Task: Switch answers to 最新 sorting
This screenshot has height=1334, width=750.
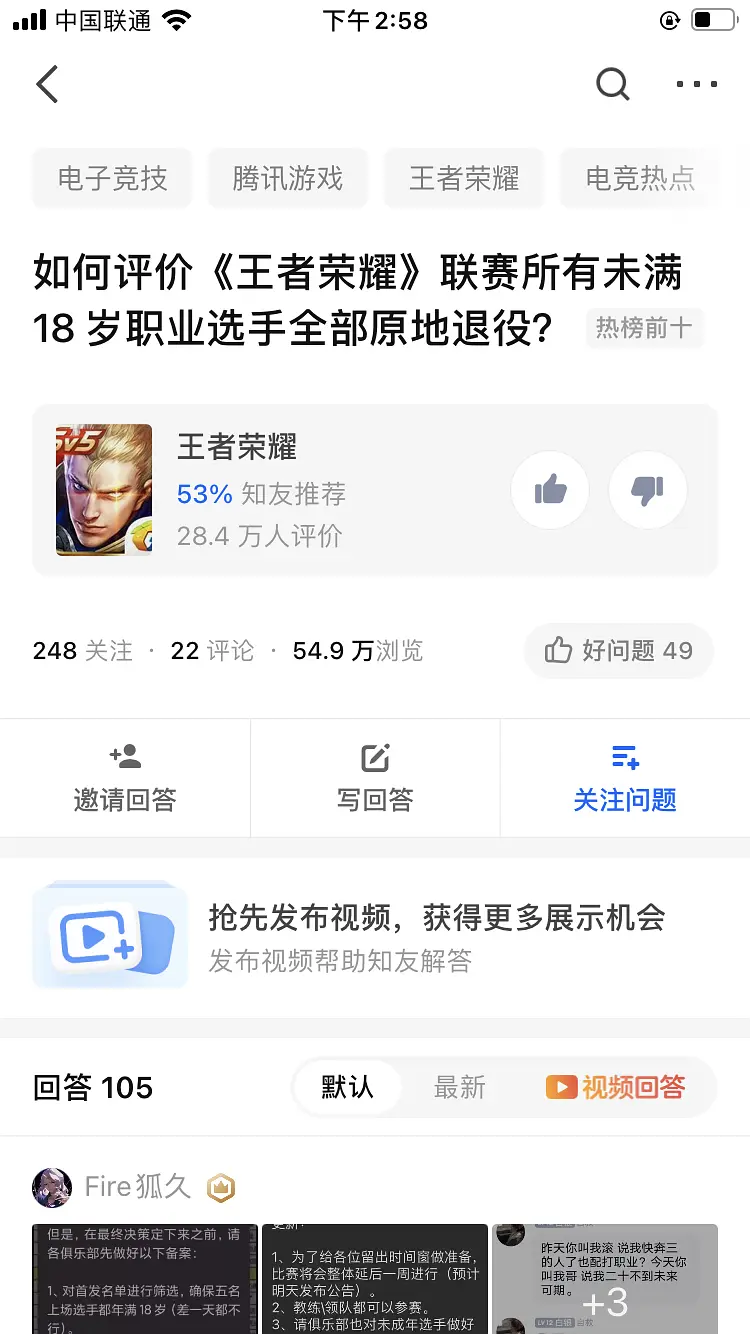Action: pyautogui.click(x=460, y=1087)
